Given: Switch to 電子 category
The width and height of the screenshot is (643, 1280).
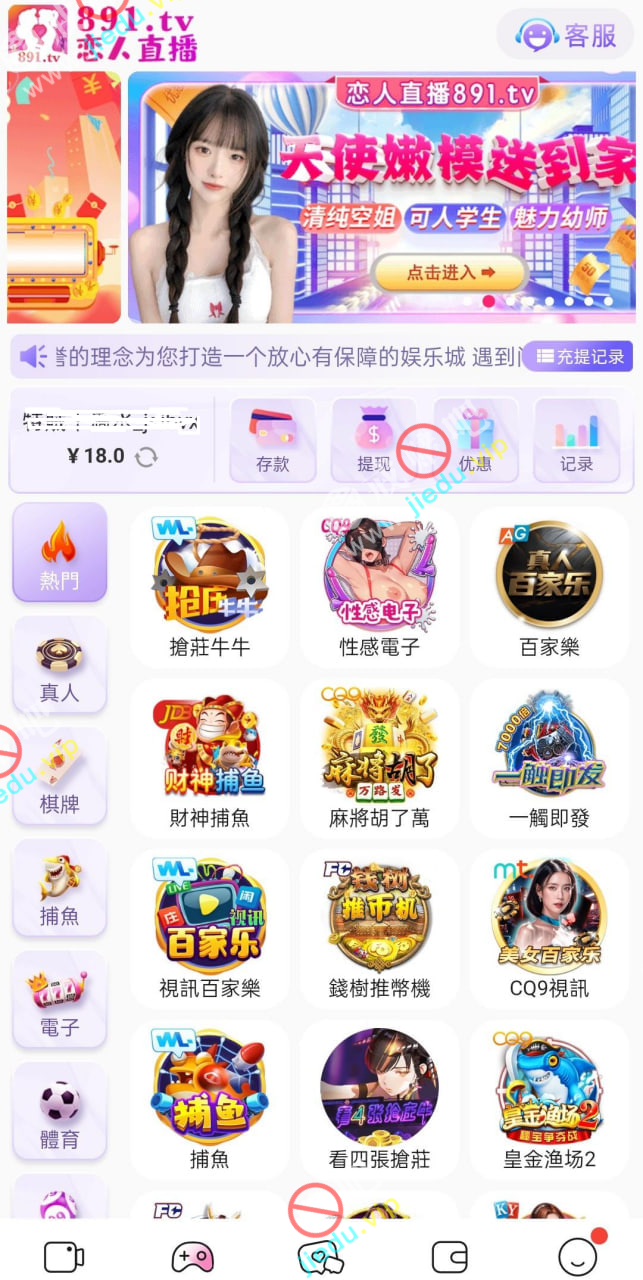Looking at the screenshot, I should pyautogui.click(x=59, y=1001).
